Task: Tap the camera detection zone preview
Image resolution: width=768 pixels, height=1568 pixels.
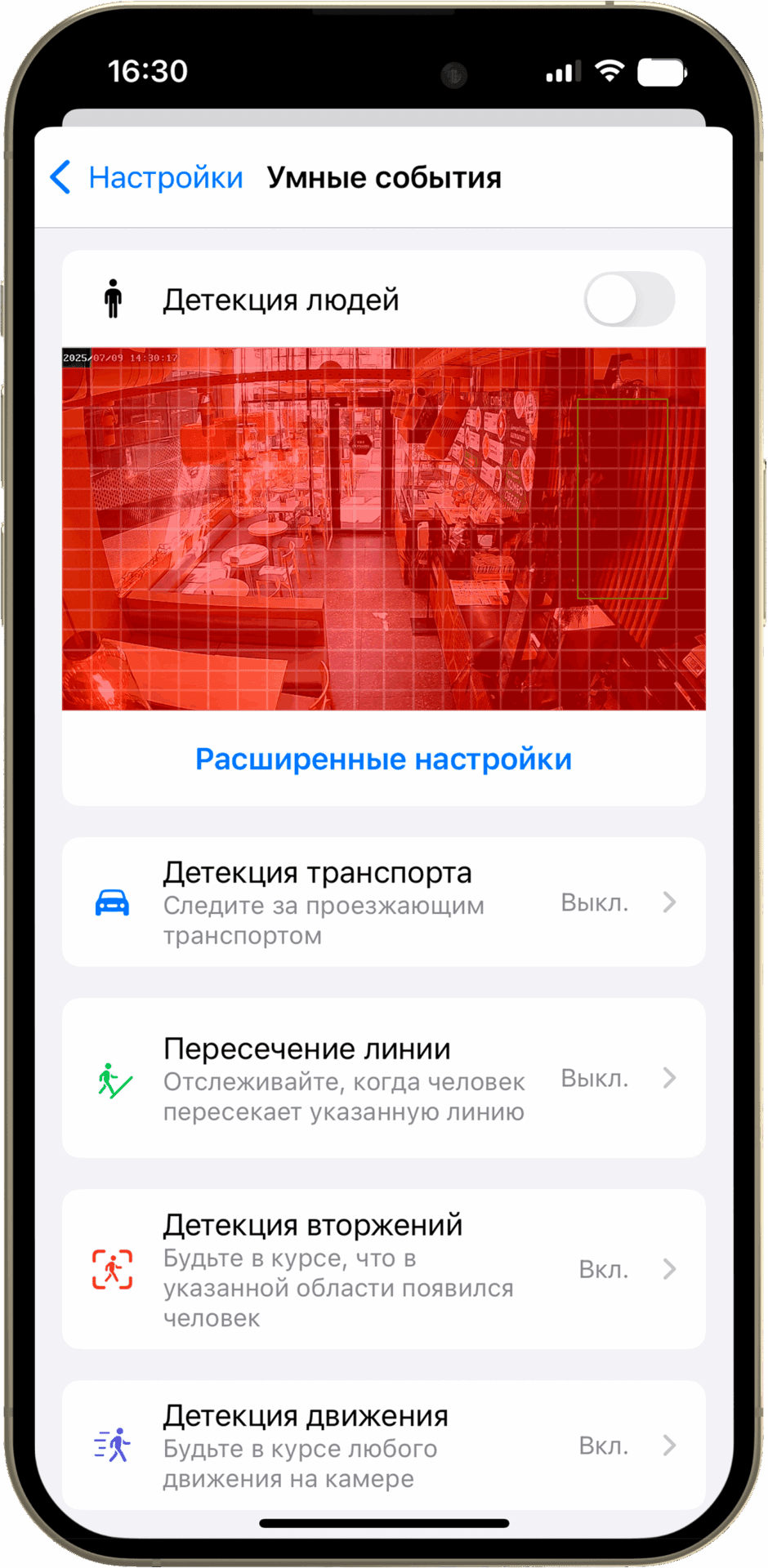Action: pos(384,529)
